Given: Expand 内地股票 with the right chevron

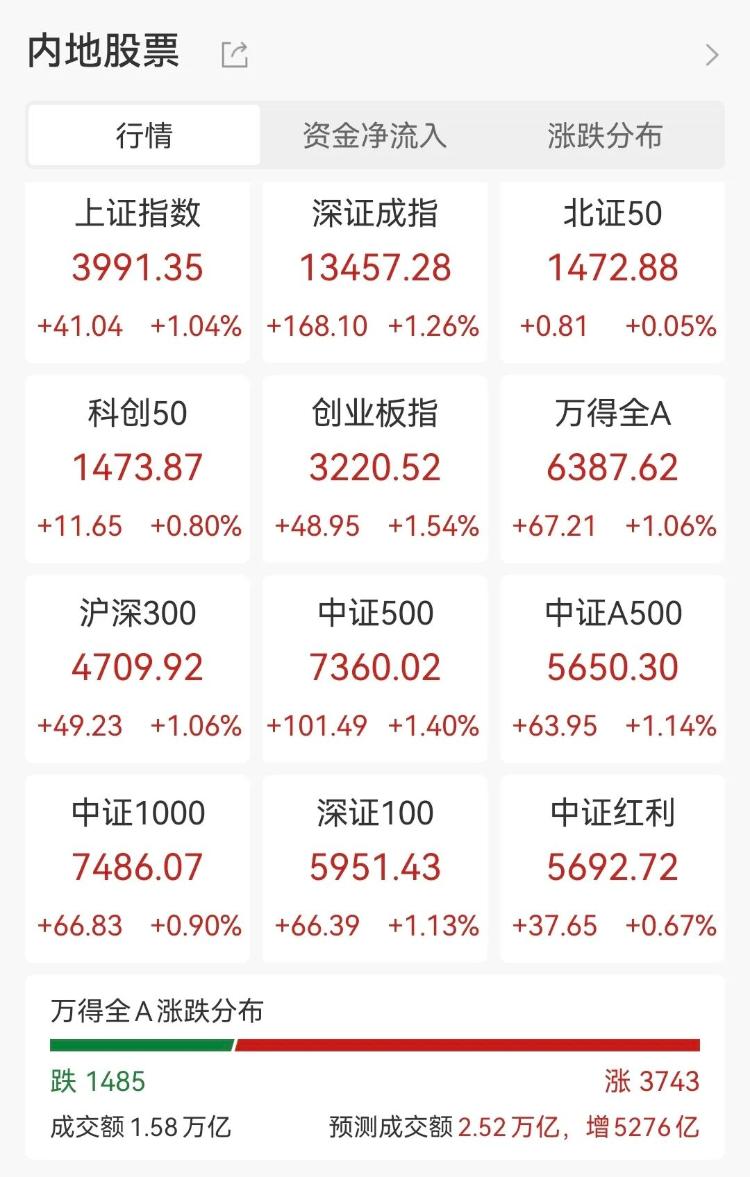Looking at the screenshot, I should (x=712, y=54).
